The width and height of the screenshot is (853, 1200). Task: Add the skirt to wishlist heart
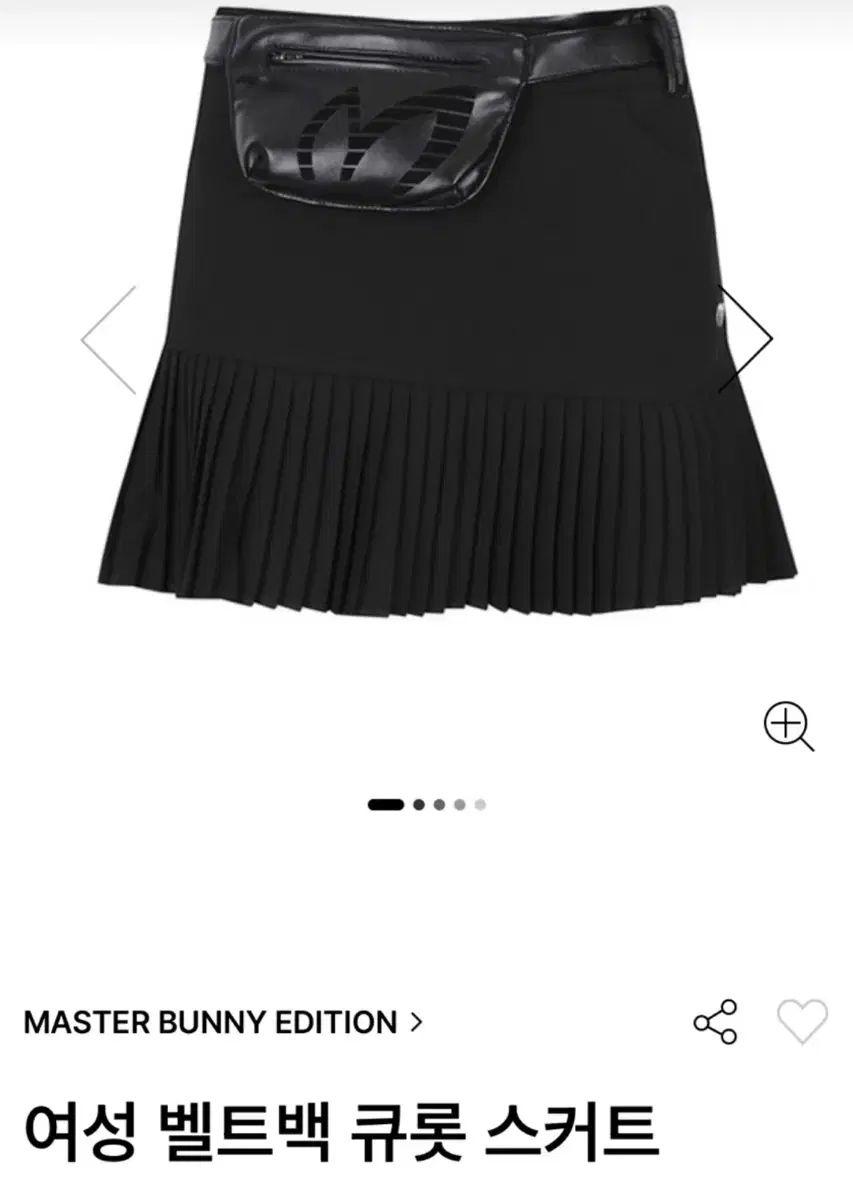point(802,1022)
